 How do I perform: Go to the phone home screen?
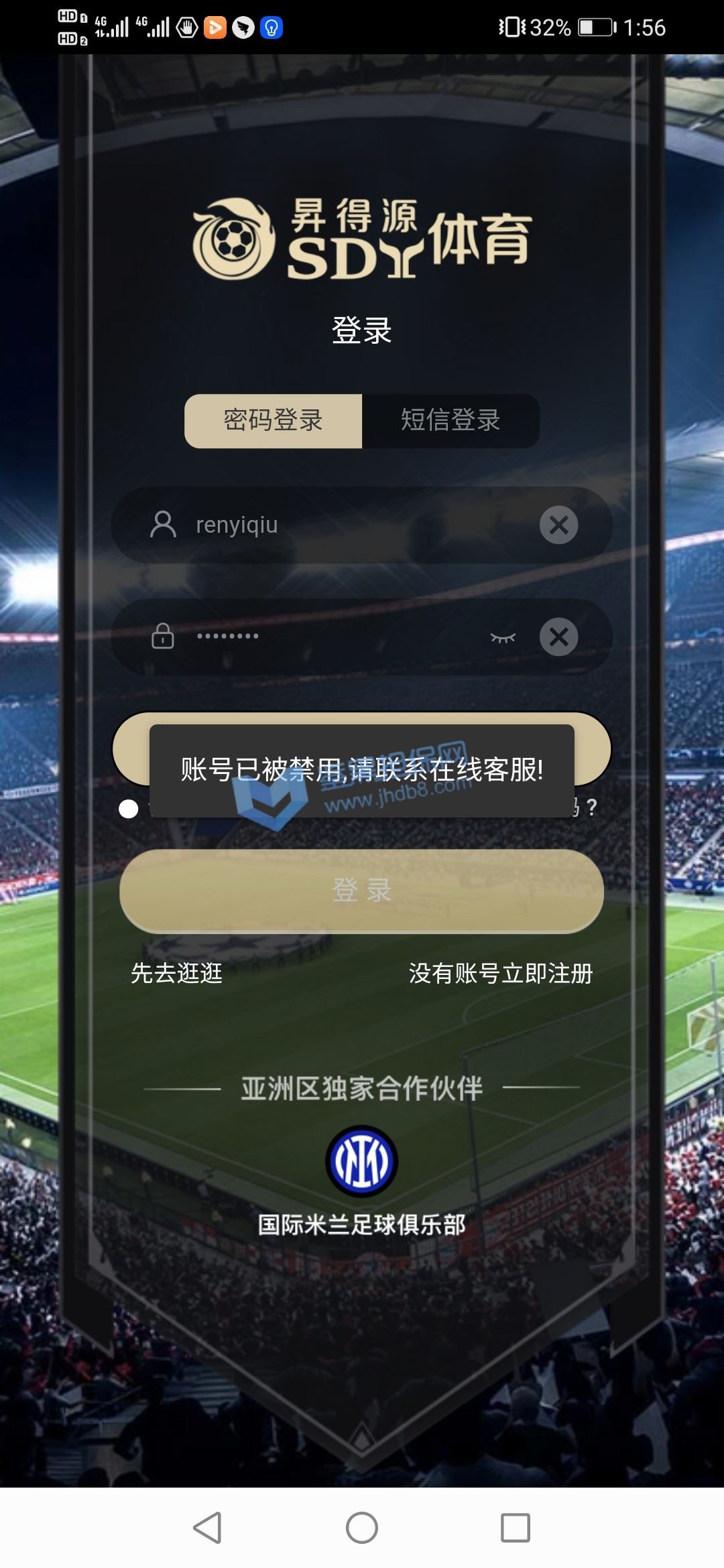point(361,1528)
